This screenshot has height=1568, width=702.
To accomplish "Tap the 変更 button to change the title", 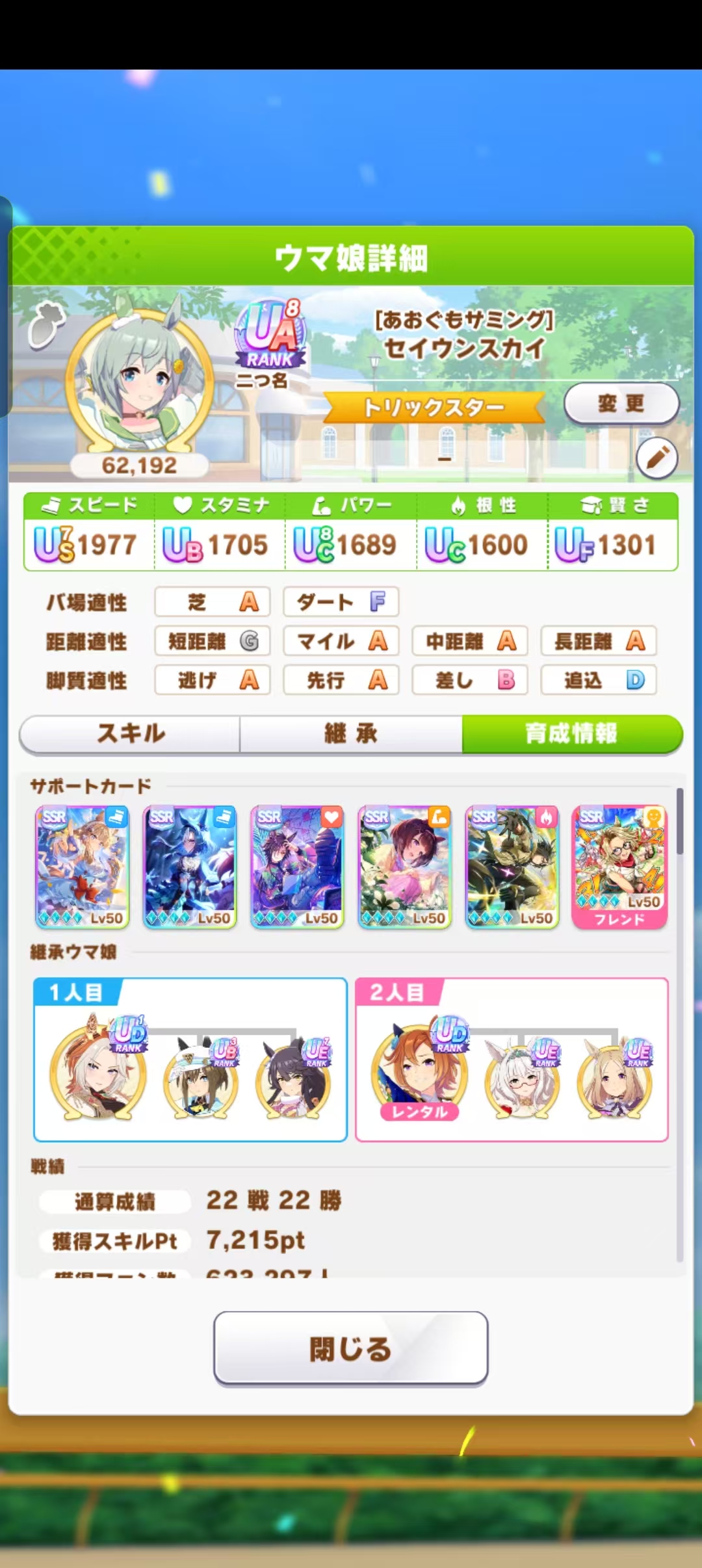I will (x=621, y=404).
